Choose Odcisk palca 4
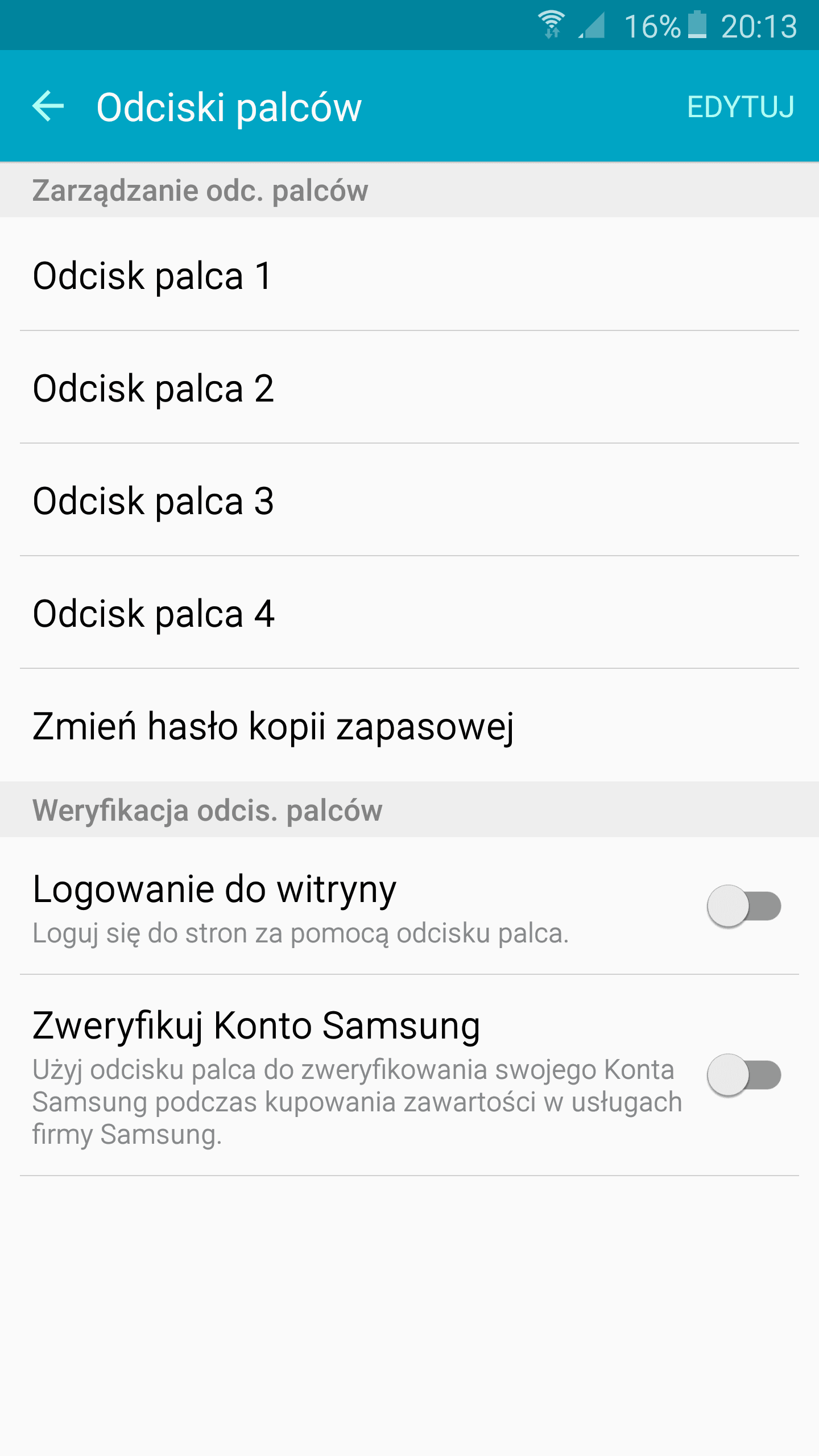 coord(409,613)
